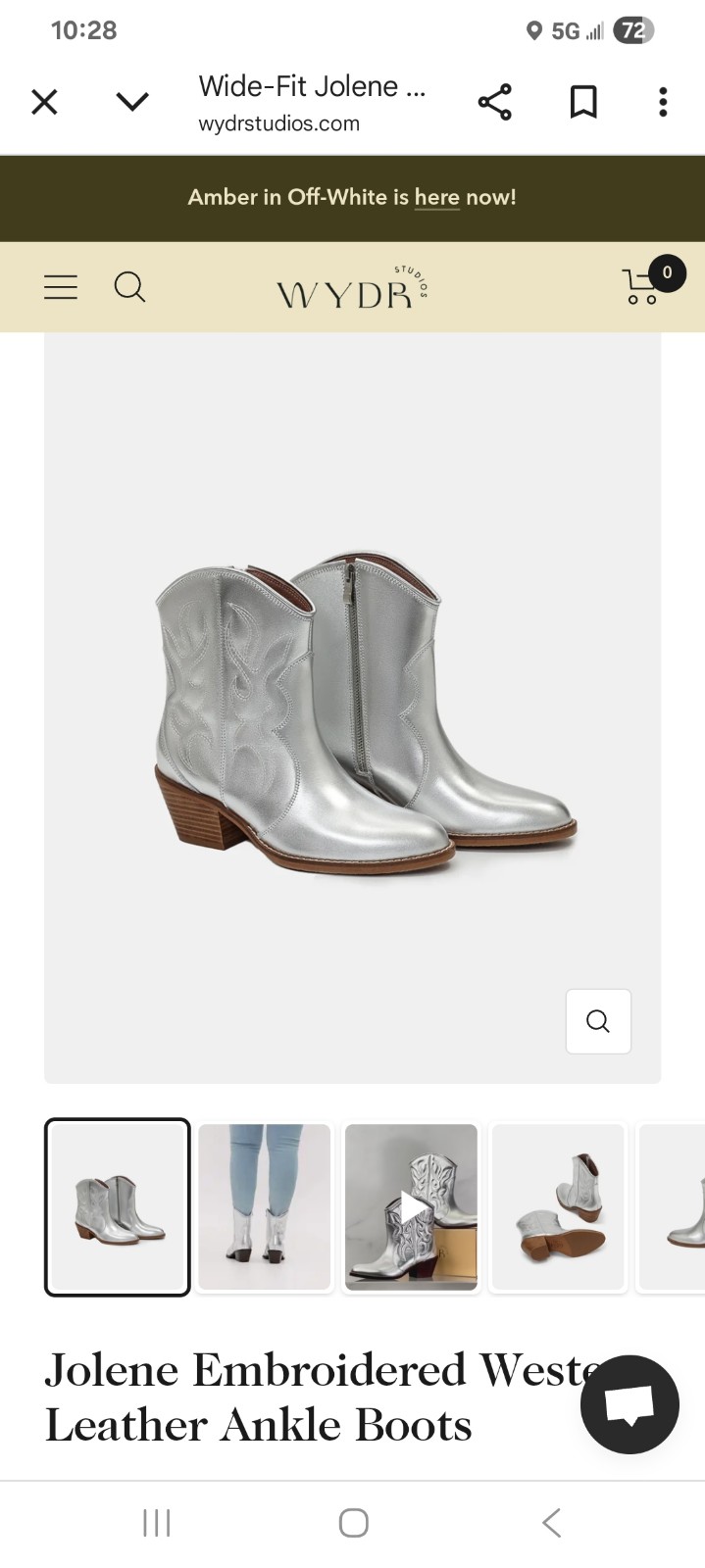This screenshot has width=705, height=1568.
Task: Close the browser tab with the X icon
Action: [44, 102]
